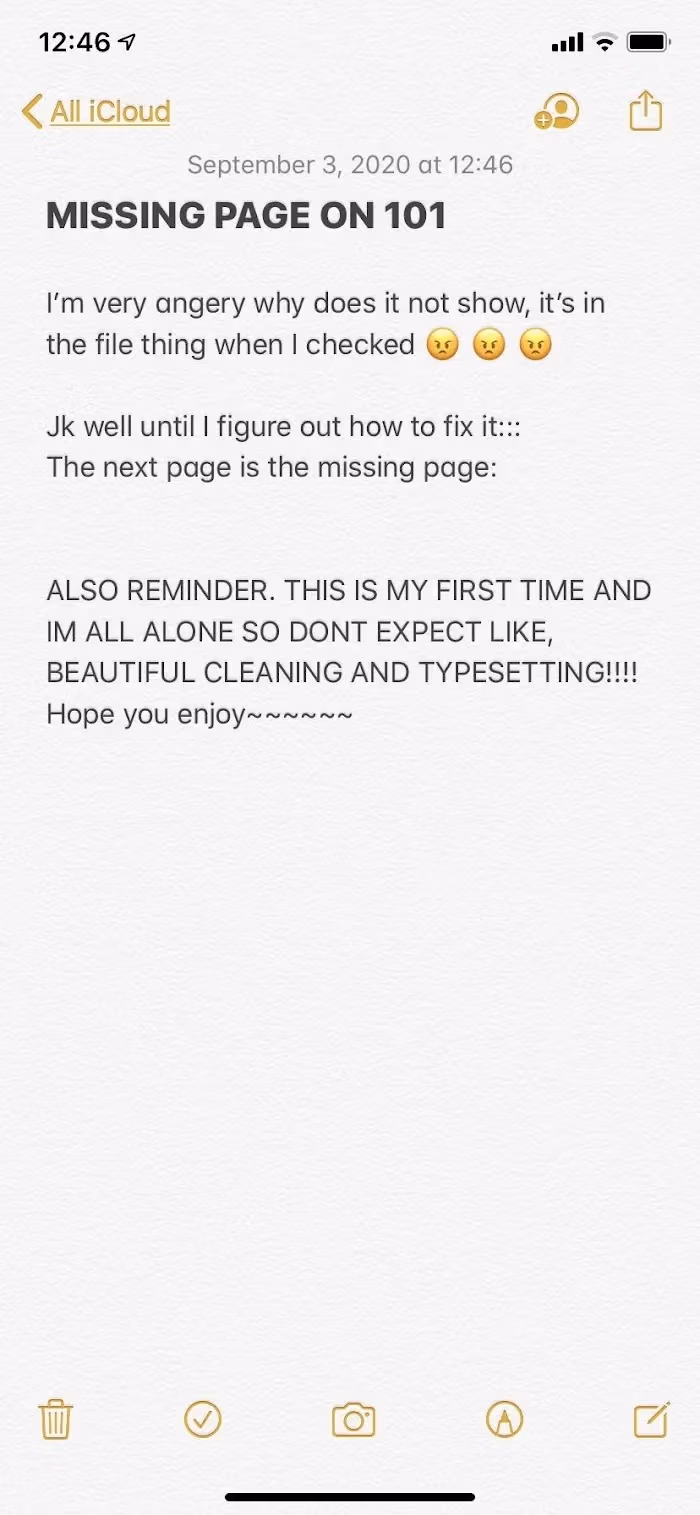Open the camera to attach a photo
700x1515 pixels.
(353, 1420)
